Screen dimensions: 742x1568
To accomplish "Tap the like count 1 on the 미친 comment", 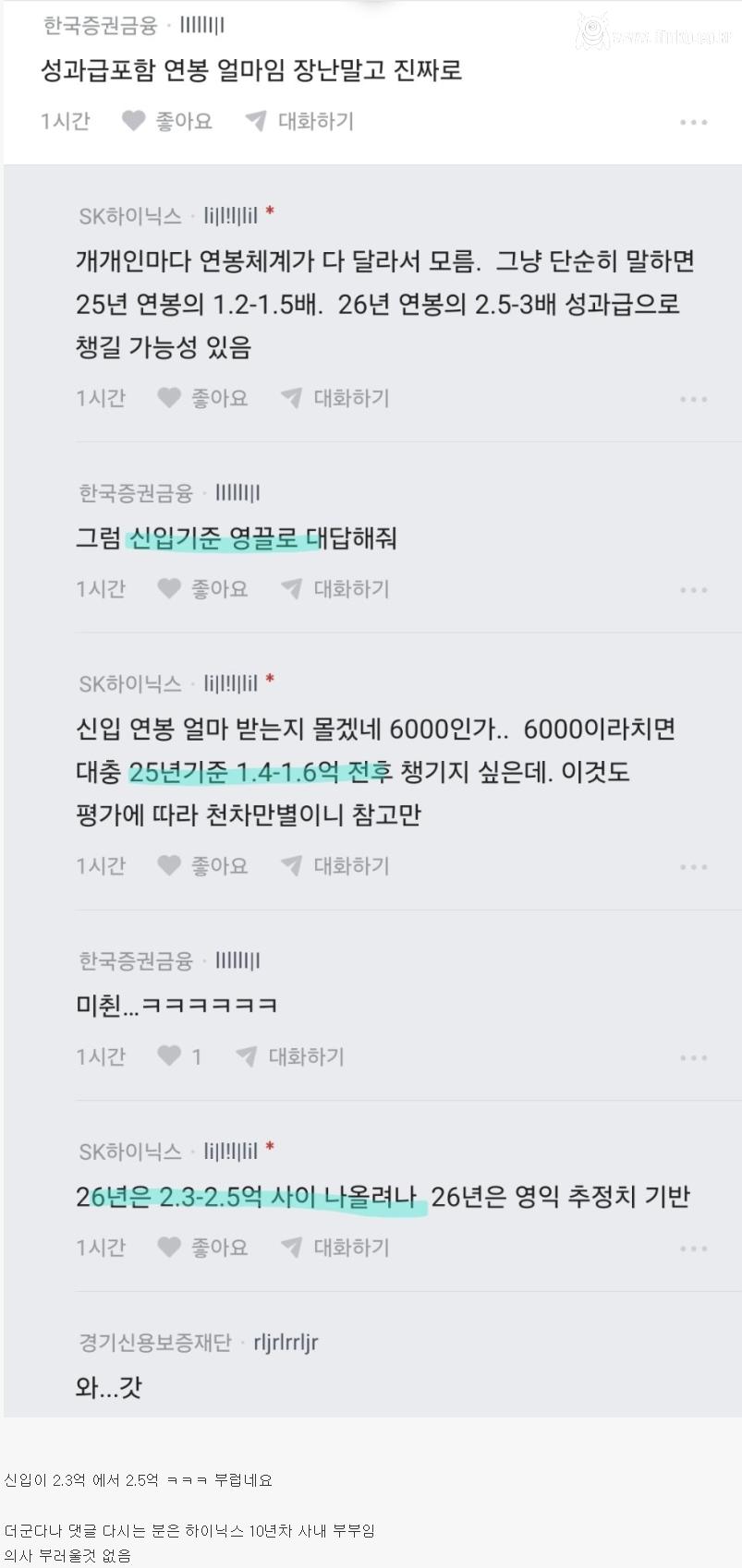I will point(199,1056).
